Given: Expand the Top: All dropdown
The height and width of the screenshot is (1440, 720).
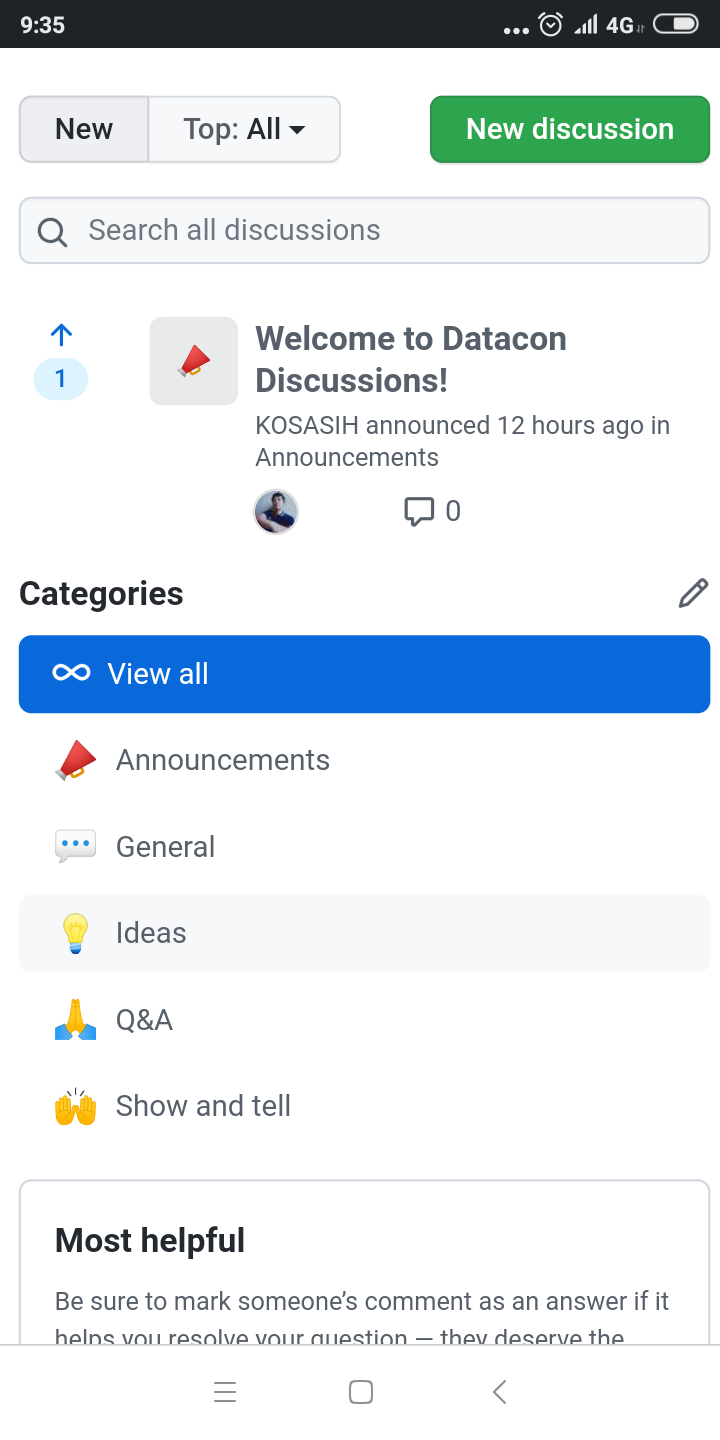Looking at the screenshot, I should click(x=244, y=129).
